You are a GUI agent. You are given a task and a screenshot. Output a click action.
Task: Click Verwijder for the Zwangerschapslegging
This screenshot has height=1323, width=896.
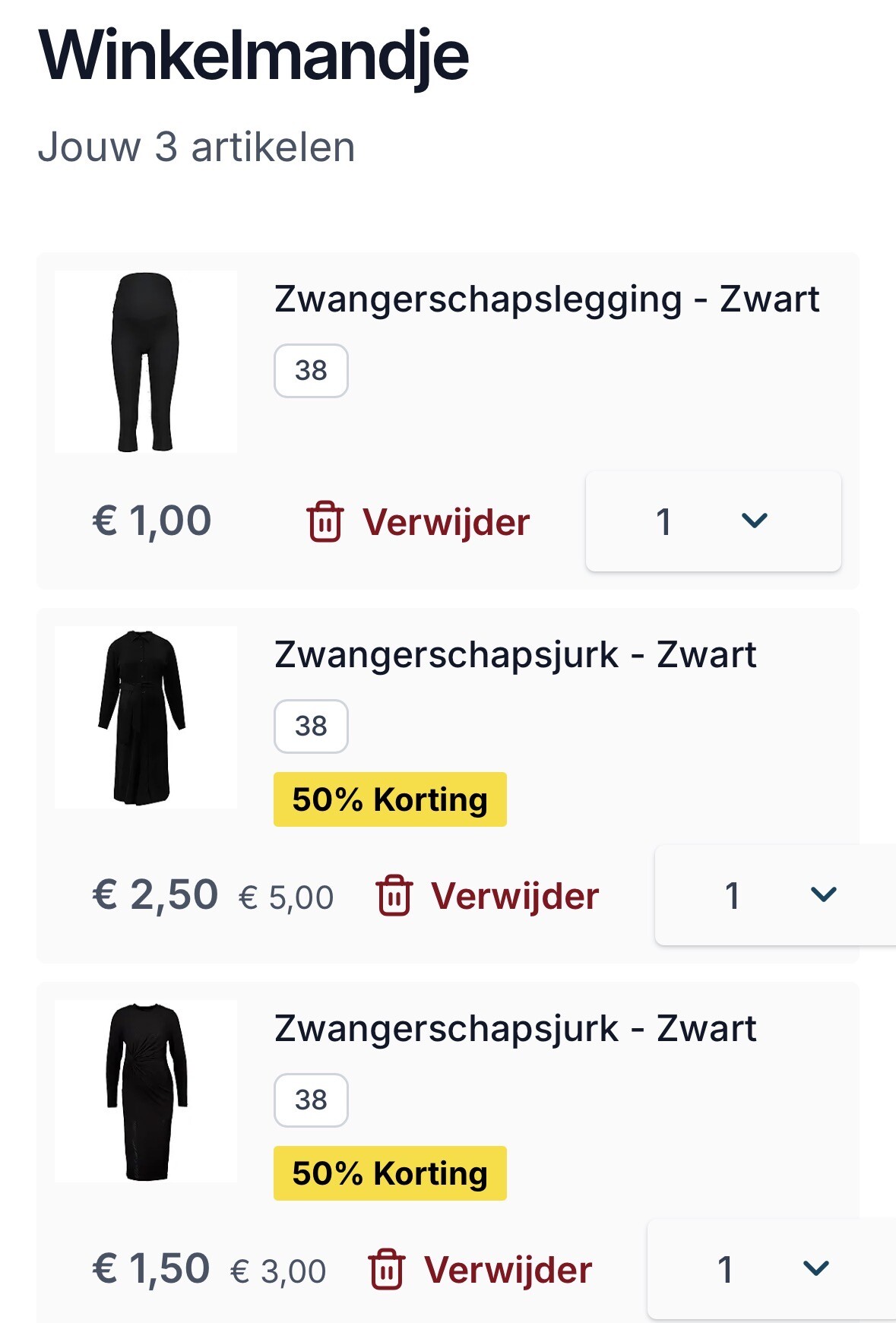(446, 521)
